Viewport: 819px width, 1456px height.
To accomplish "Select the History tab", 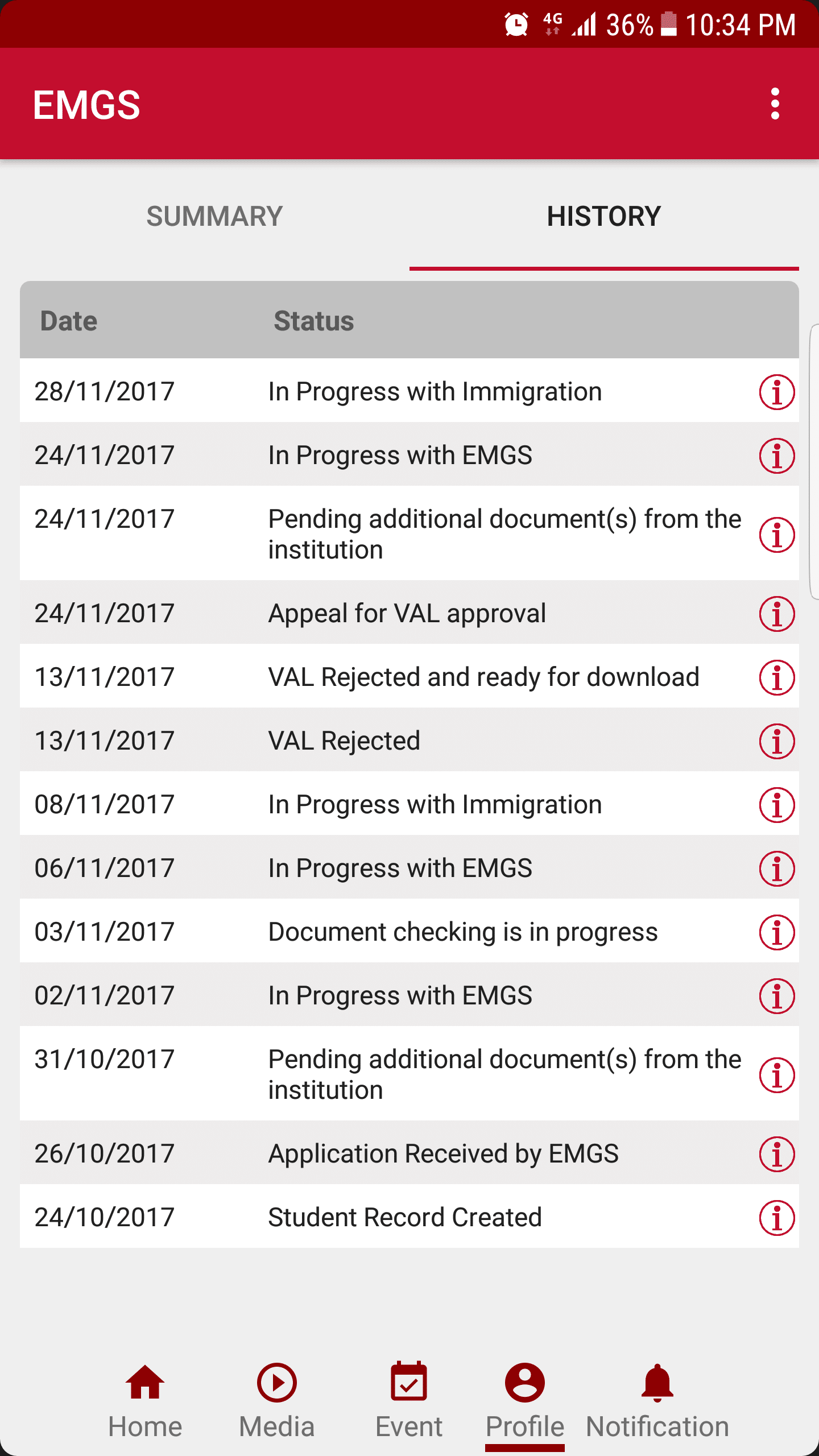I will click(603, 217).
